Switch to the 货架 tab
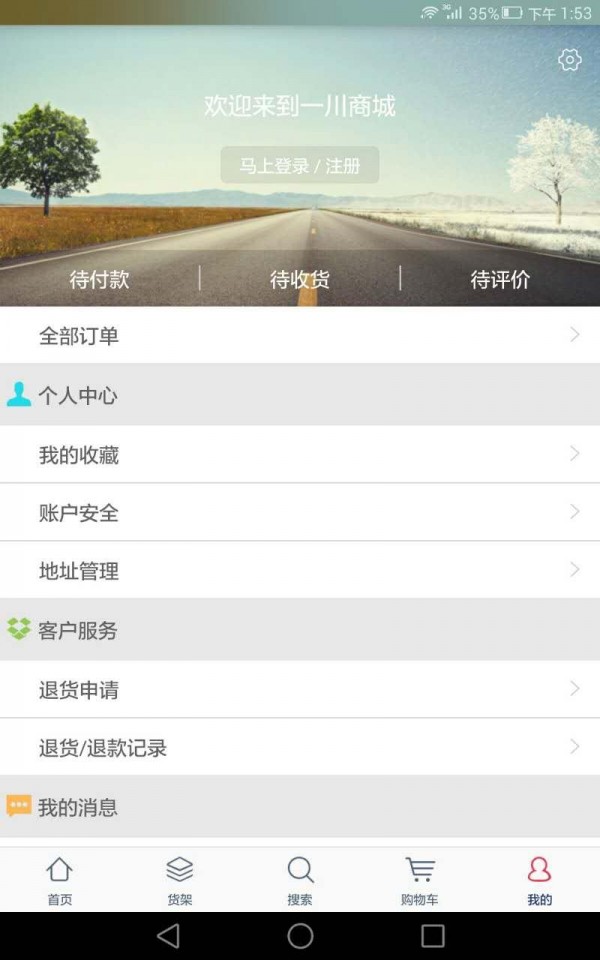The width and height of the screenshot is (600, 960). 180,880
